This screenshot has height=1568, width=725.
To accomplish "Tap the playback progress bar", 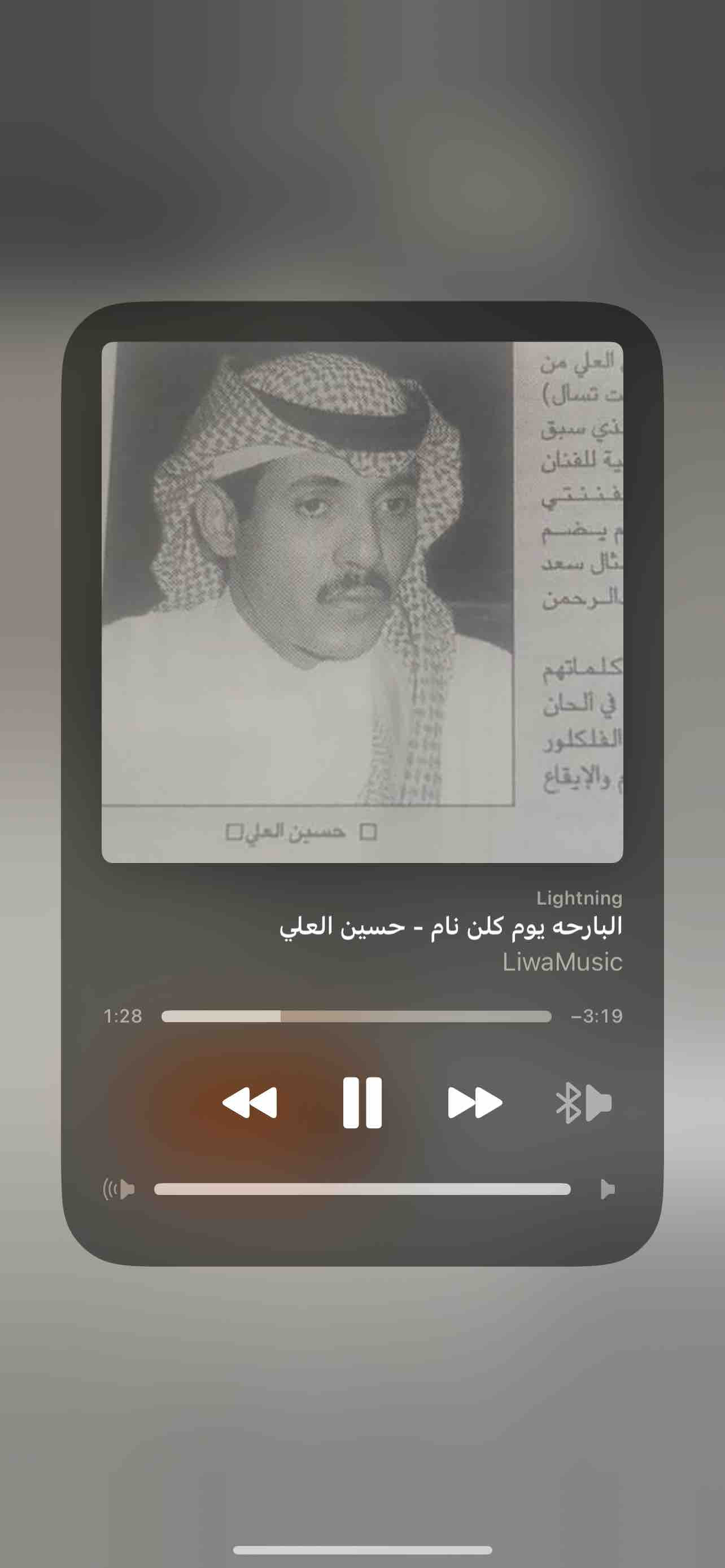I will tap(356, 1016).
